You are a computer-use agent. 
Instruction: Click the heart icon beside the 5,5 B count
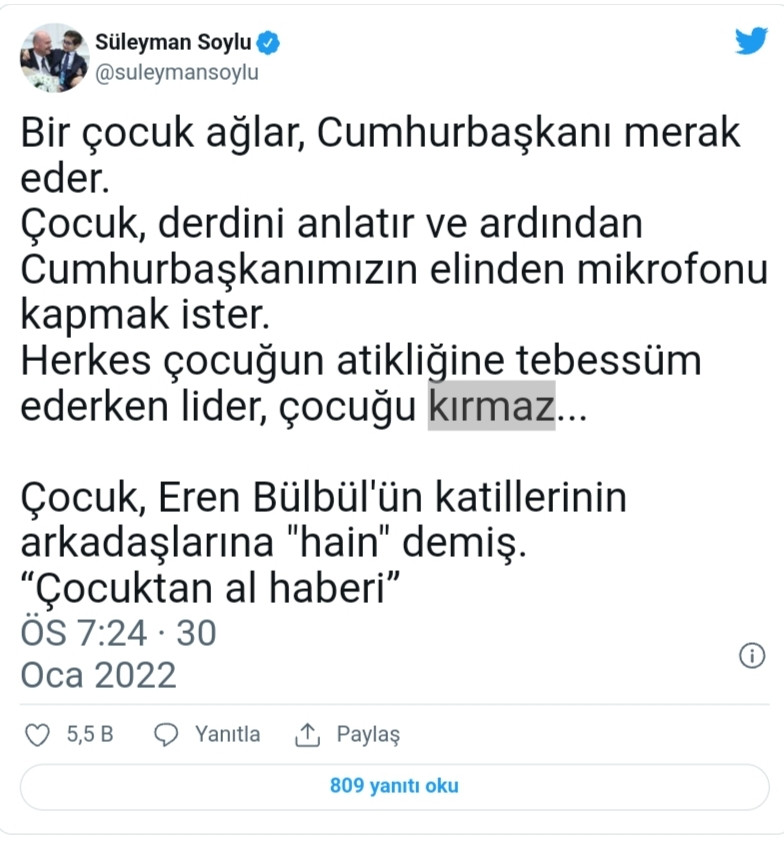[x=37, y=733]
